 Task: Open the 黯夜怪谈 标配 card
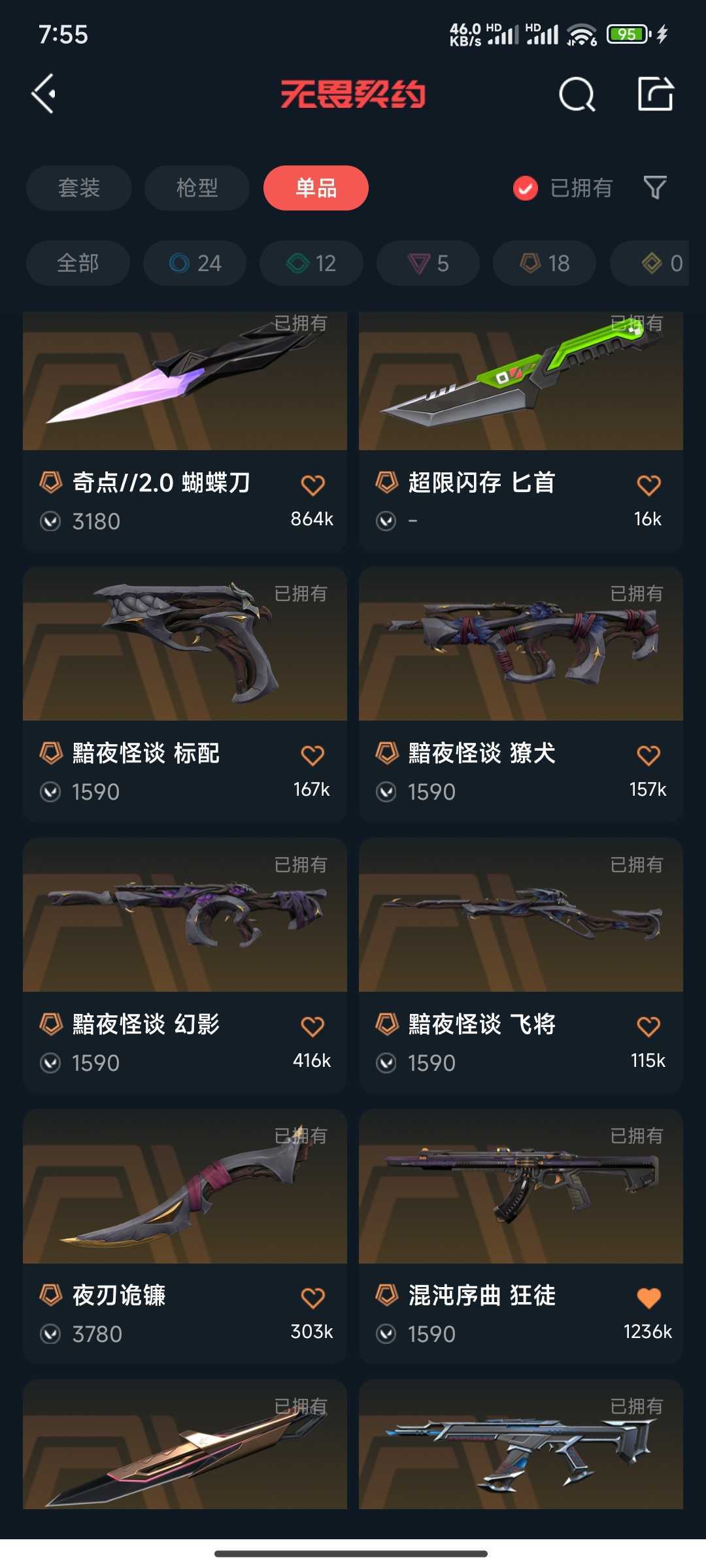185,694
